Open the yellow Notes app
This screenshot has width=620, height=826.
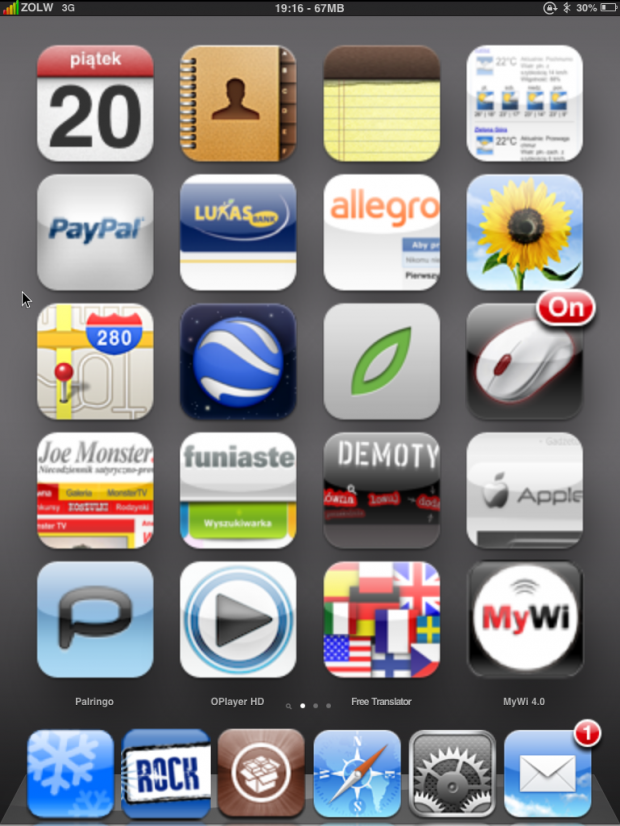[382, 103]
